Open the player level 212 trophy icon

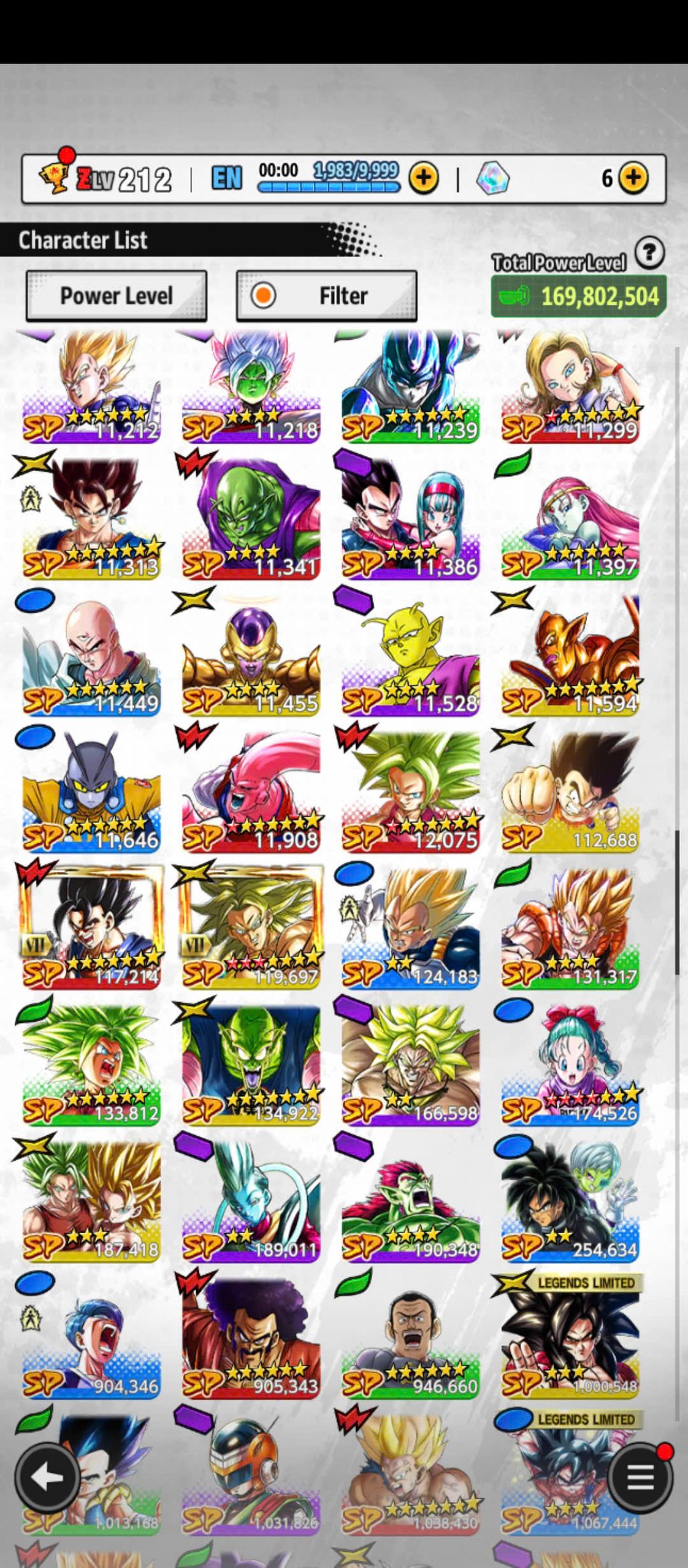click(54, 177)
